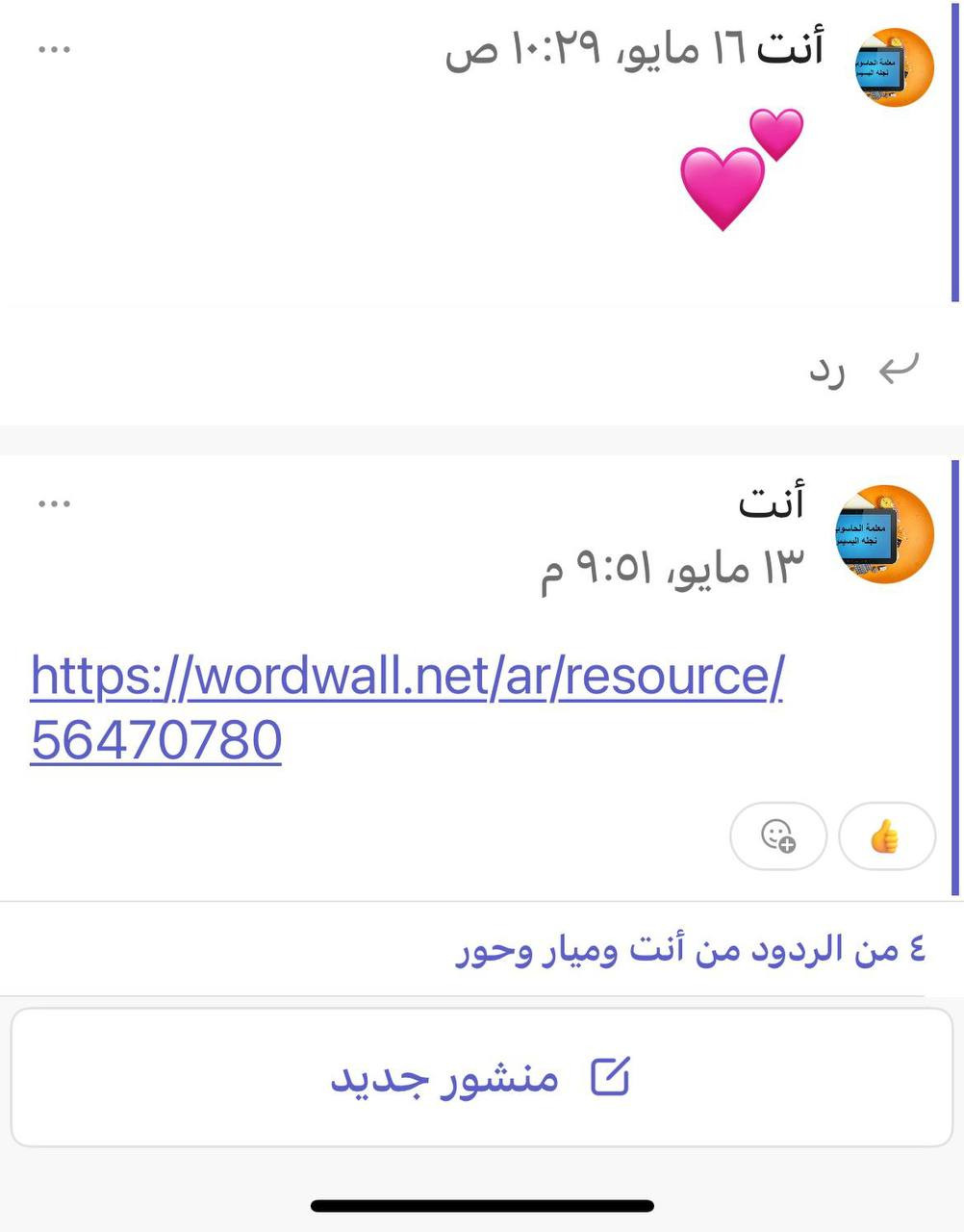The width and height of the screenshot is (964, 1232).
Task: Toggle the thumbs-up reaction
Action: tap(886, 835)
